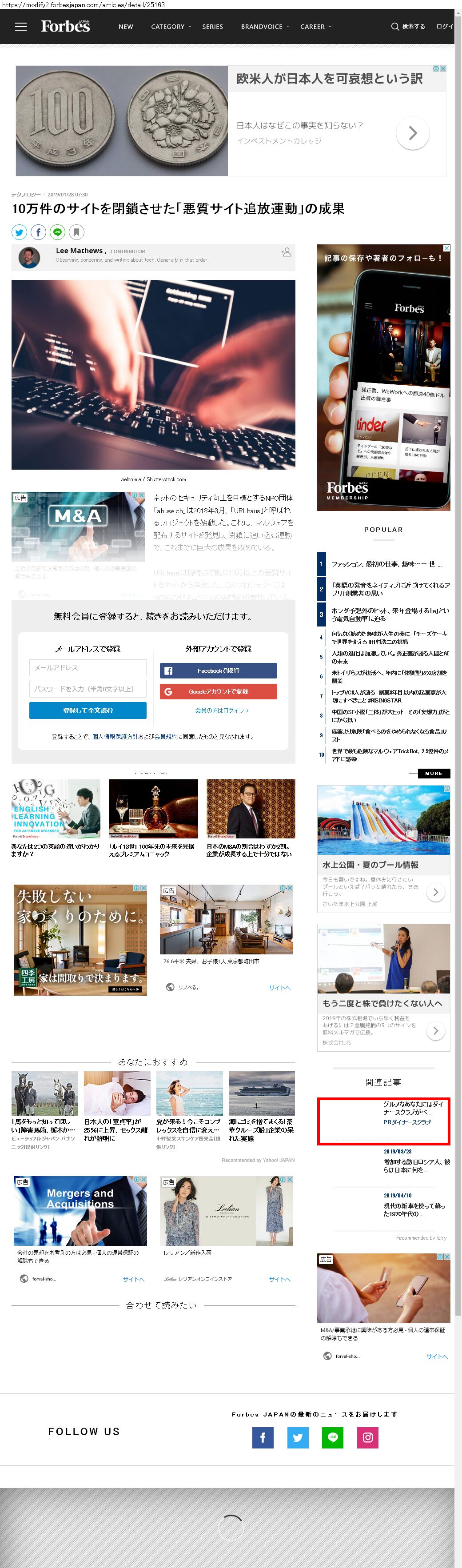Open Forbes Japan Instagram page
This screenshot has height=1568, width=462.
(368, 1438)
